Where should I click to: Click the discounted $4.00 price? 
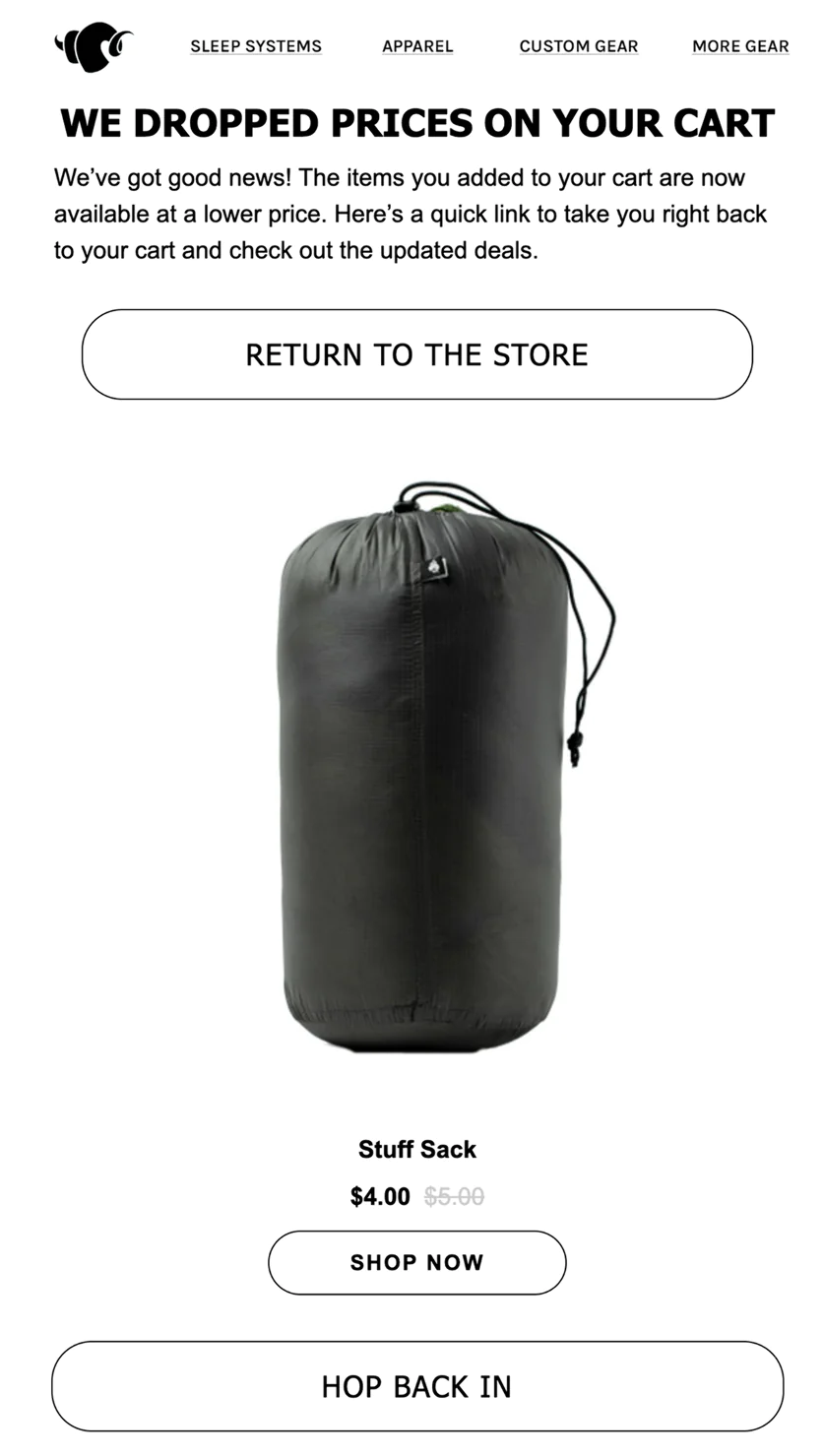378,1196
